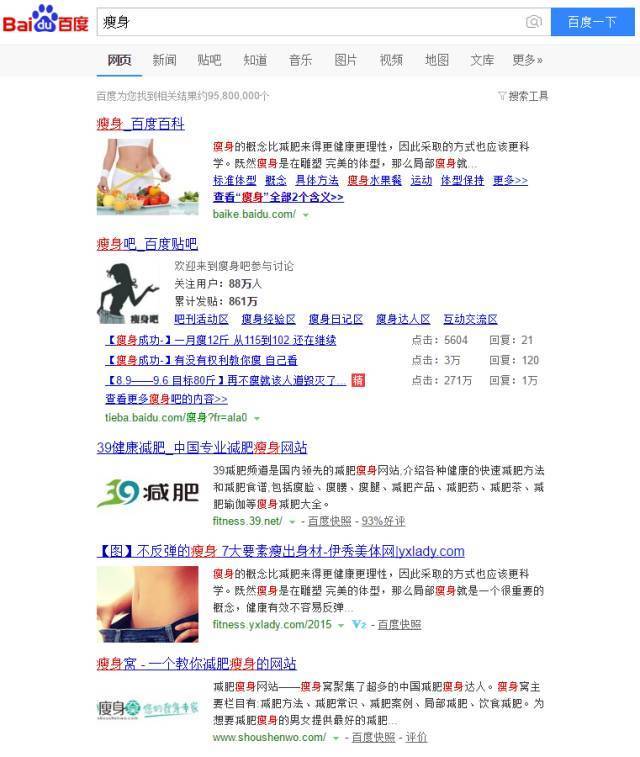This screenshot has height=757, width=640.
Task: Switch to the 新闻 tab
Action: click(x=164, y=60)
